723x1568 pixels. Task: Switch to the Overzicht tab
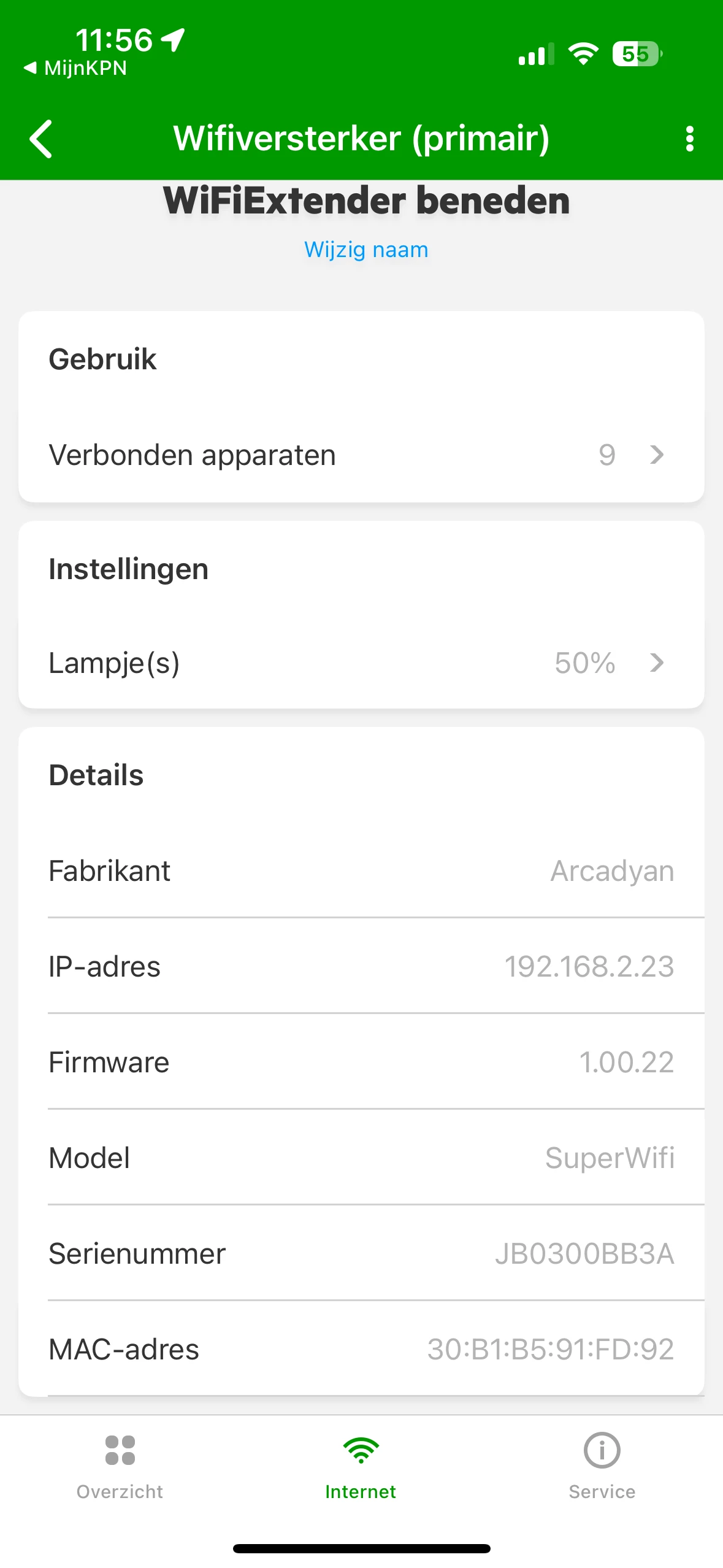click(120, 1467)
